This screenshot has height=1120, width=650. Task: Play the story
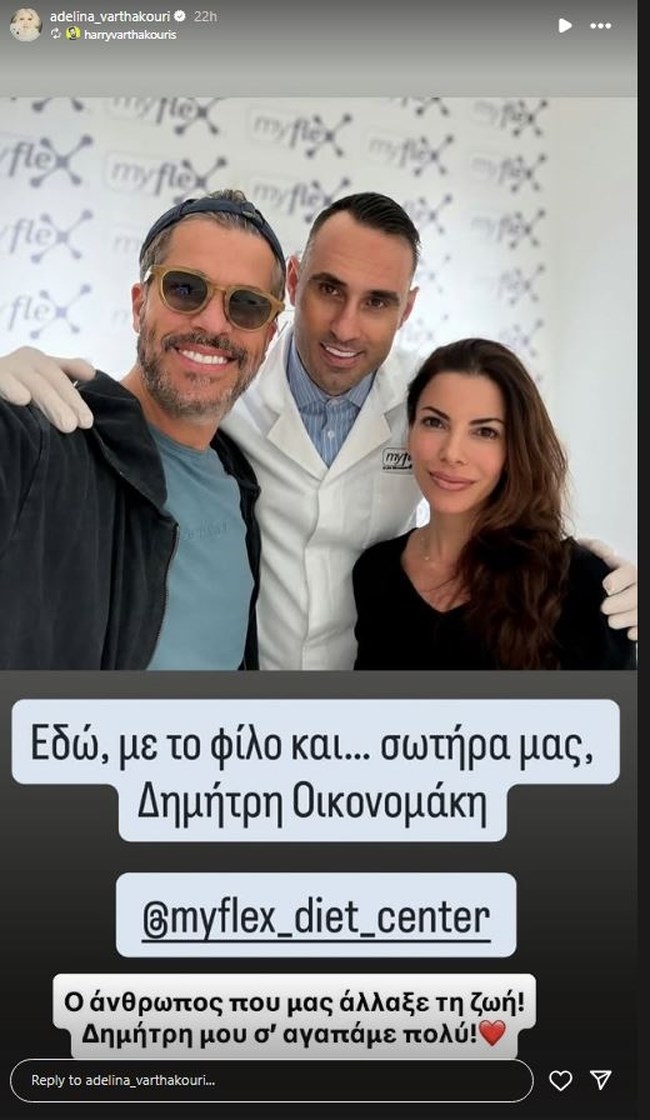click(x=566, y=25)
